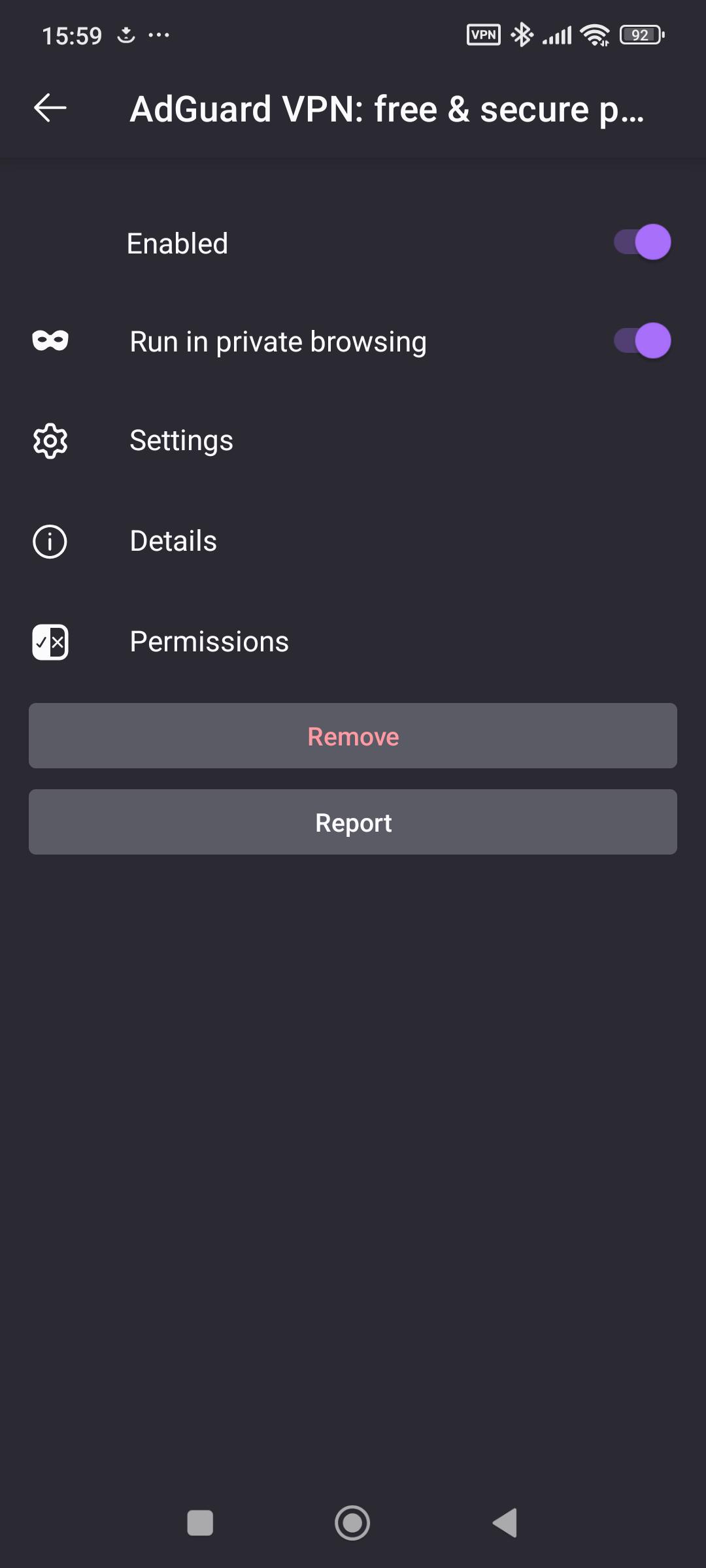
Task: Open the add-on Settings row
Action: [181, 440]
